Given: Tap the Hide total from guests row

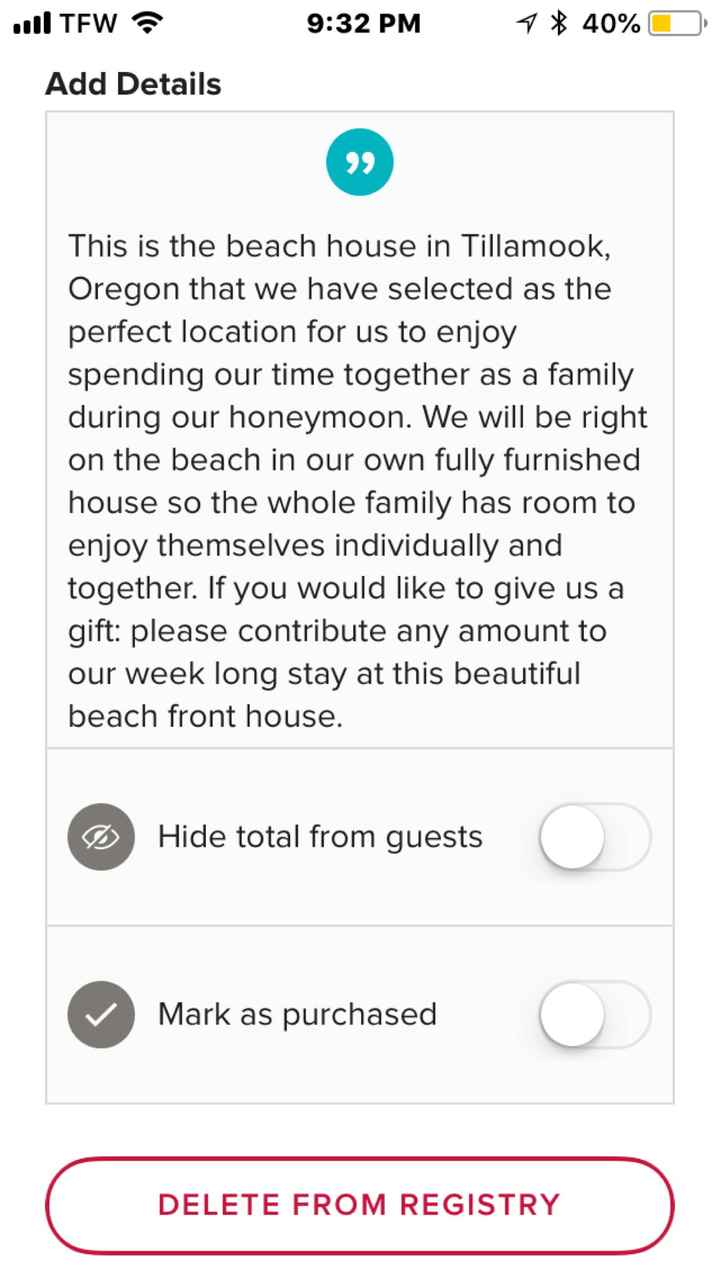Looking at the screenshot, I should [x=360, y=836].
